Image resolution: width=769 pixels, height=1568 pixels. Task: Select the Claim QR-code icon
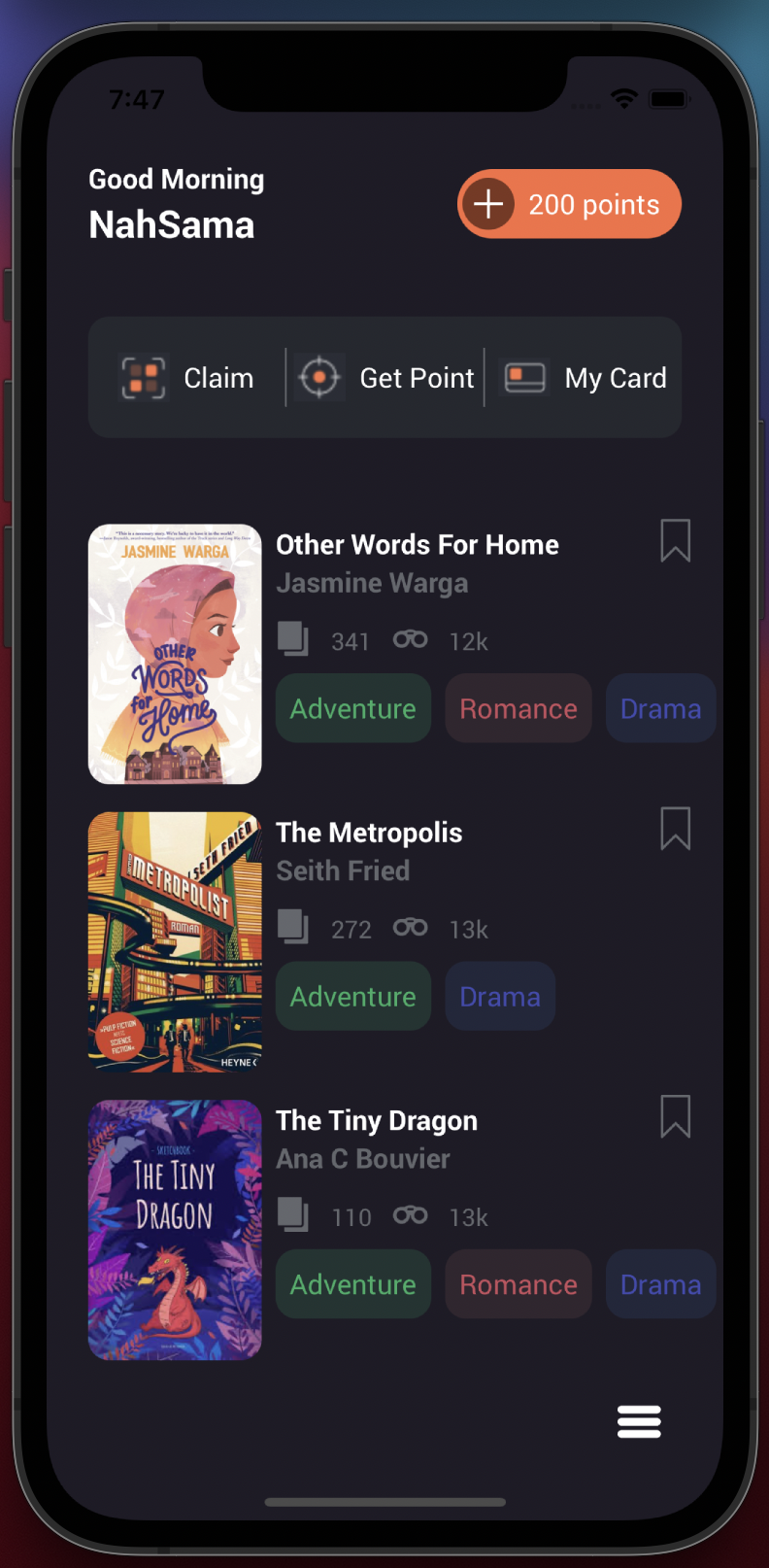(143, 377)
